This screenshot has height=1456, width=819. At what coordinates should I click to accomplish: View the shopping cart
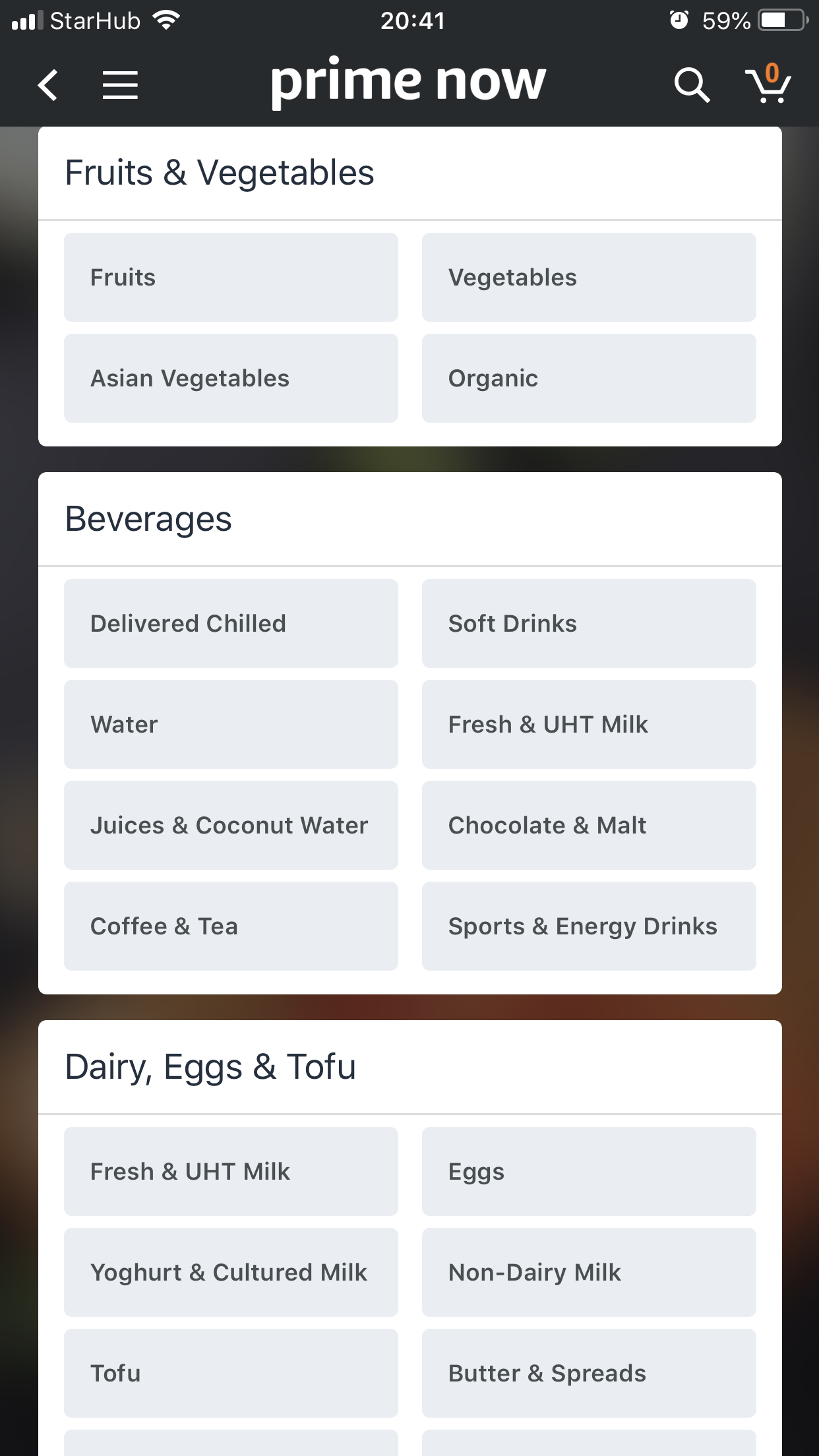pyautogui.click(x=768, y=84)
